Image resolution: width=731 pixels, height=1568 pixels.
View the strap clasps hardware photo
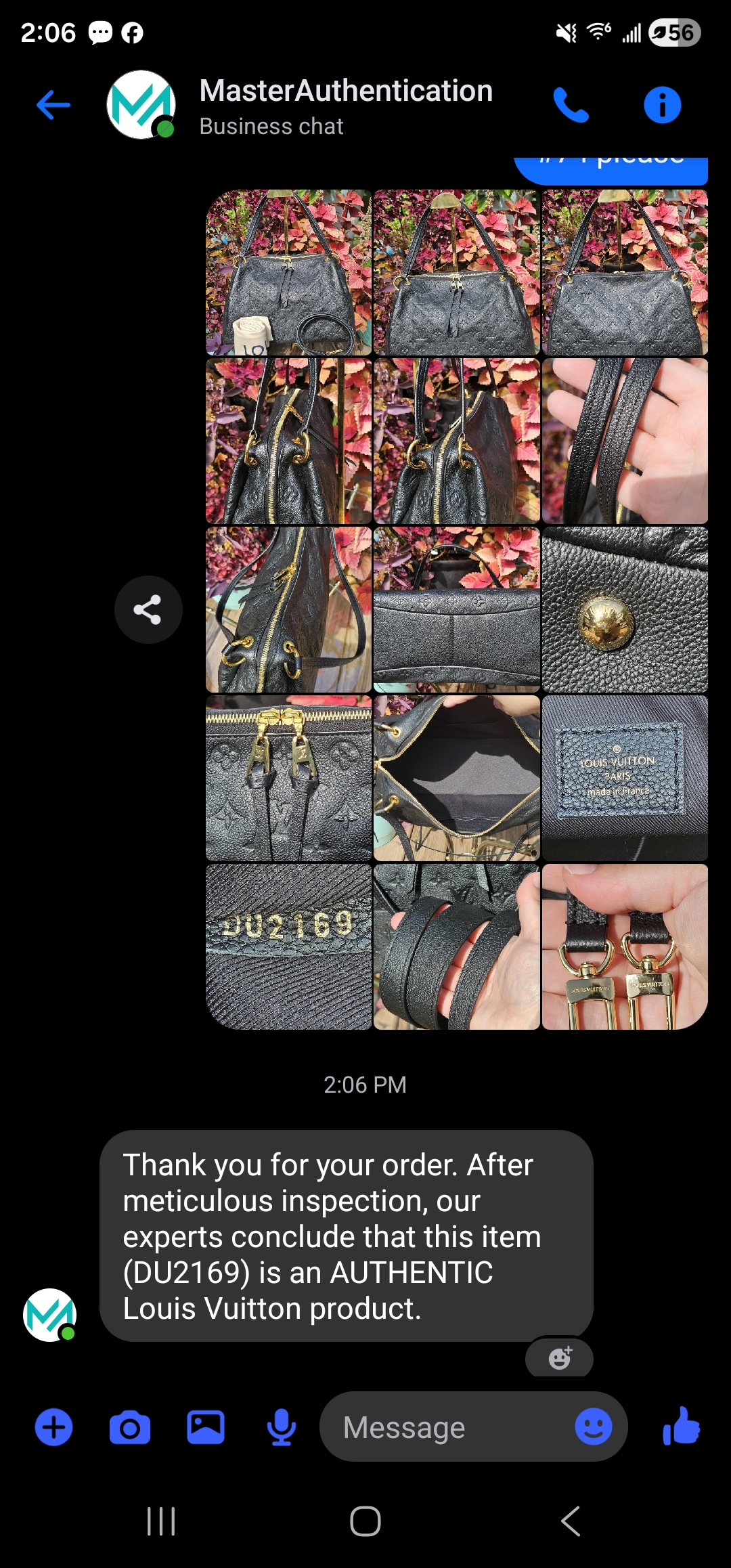(625, 946)
